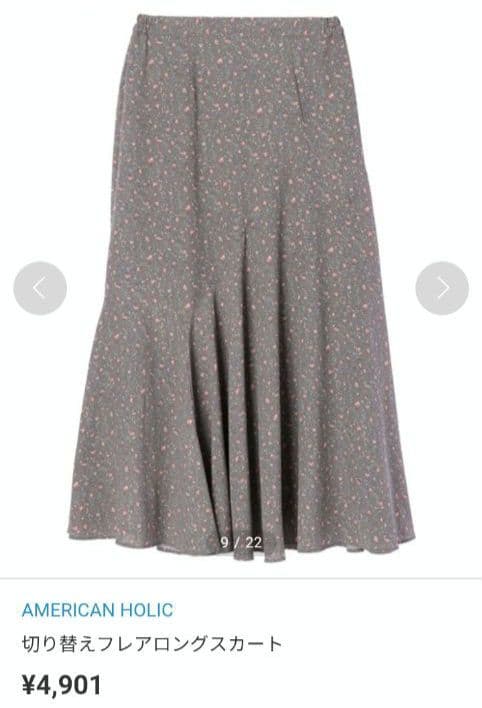Image resolution: width=482 pixels, height=708 pixels.
Task: Open the AMERICAN HOLIC brand link
Action: (98, 610)
